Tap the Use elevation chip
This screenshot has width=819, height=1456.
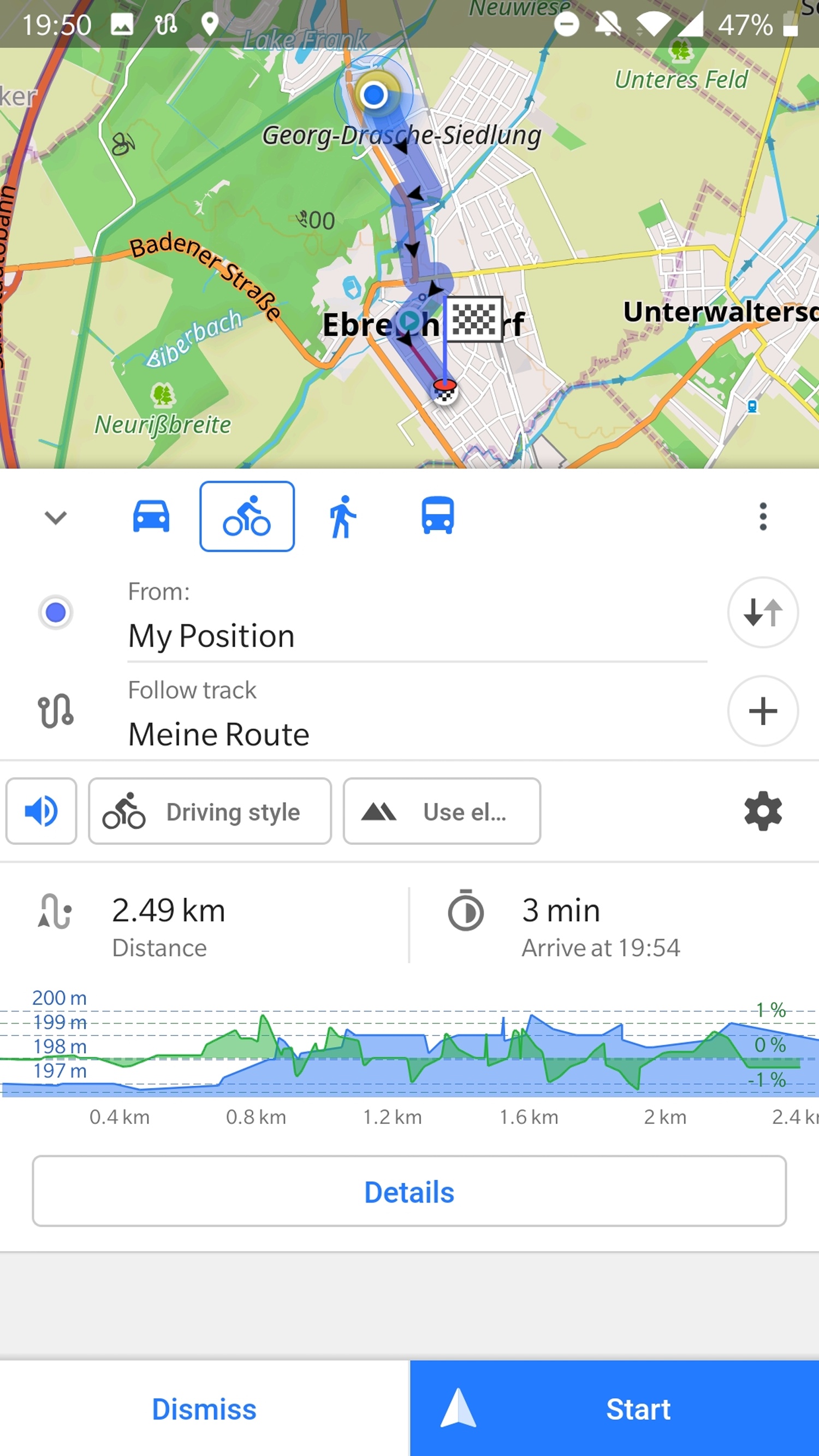(442, 811)
